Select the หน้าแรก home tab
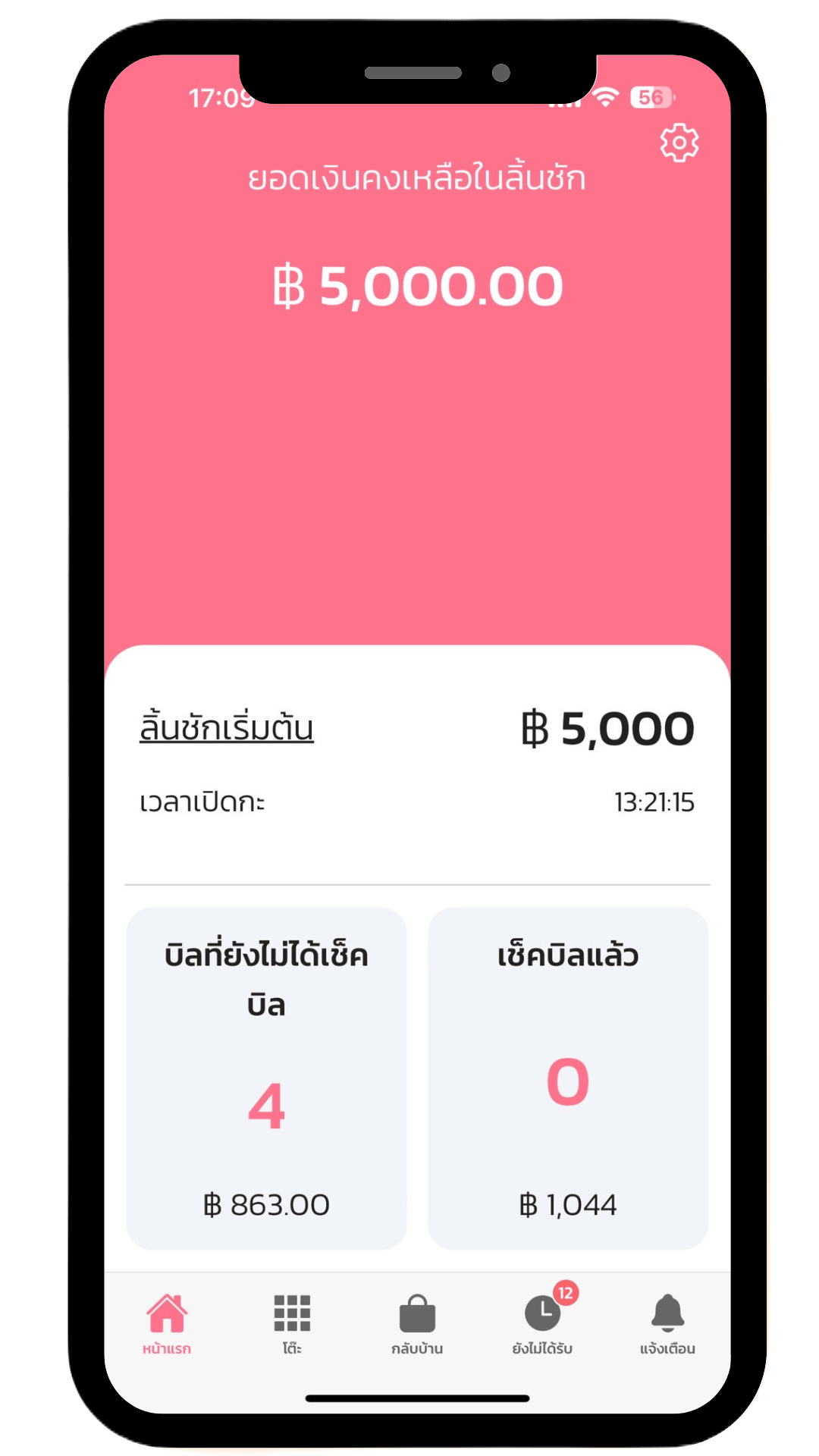819x1456 pixels. (167, 1323)
